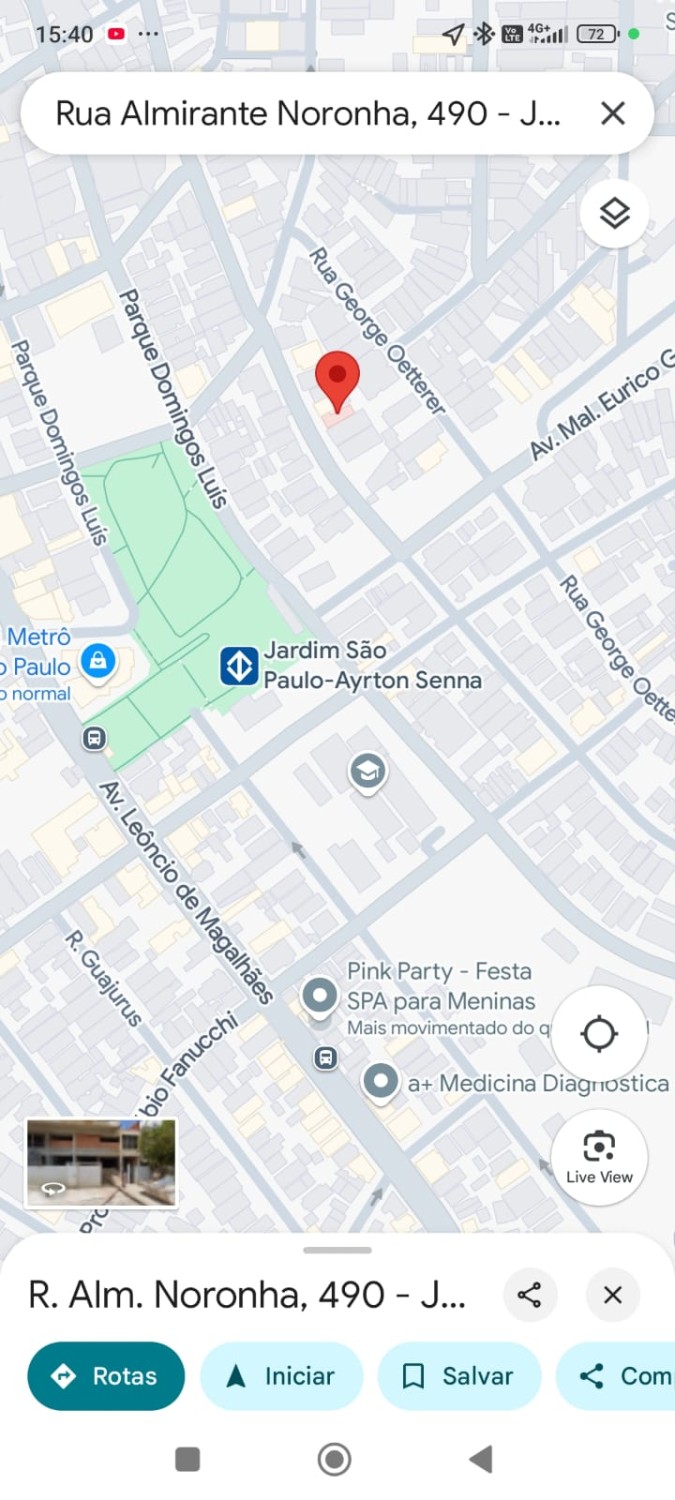Open the school marker on the map
Screen dimensions: 675x1500
click(x=368, y=771)
